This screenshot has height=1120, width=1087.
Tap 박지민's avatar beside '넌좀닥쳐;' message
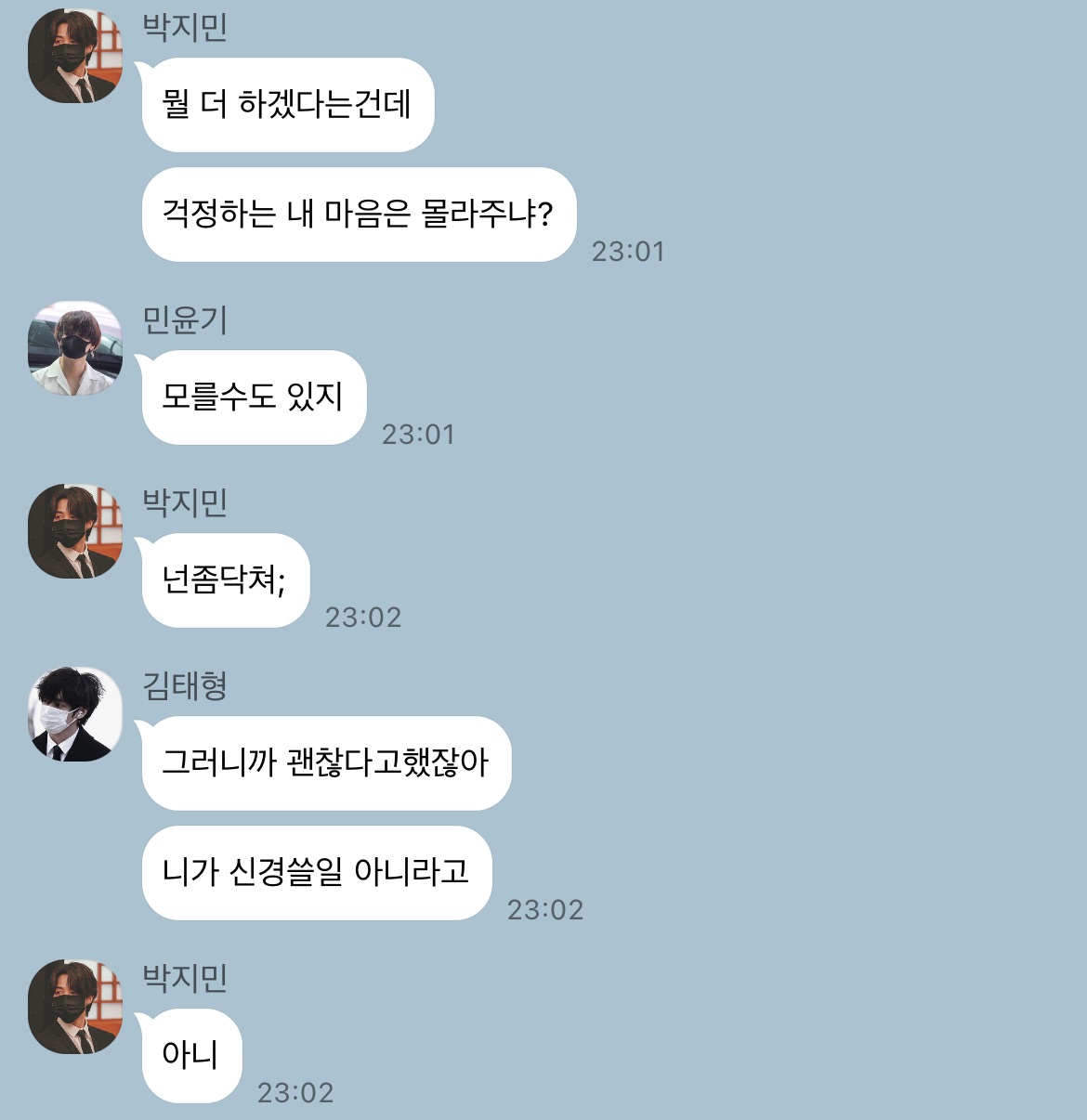point(75,531)
